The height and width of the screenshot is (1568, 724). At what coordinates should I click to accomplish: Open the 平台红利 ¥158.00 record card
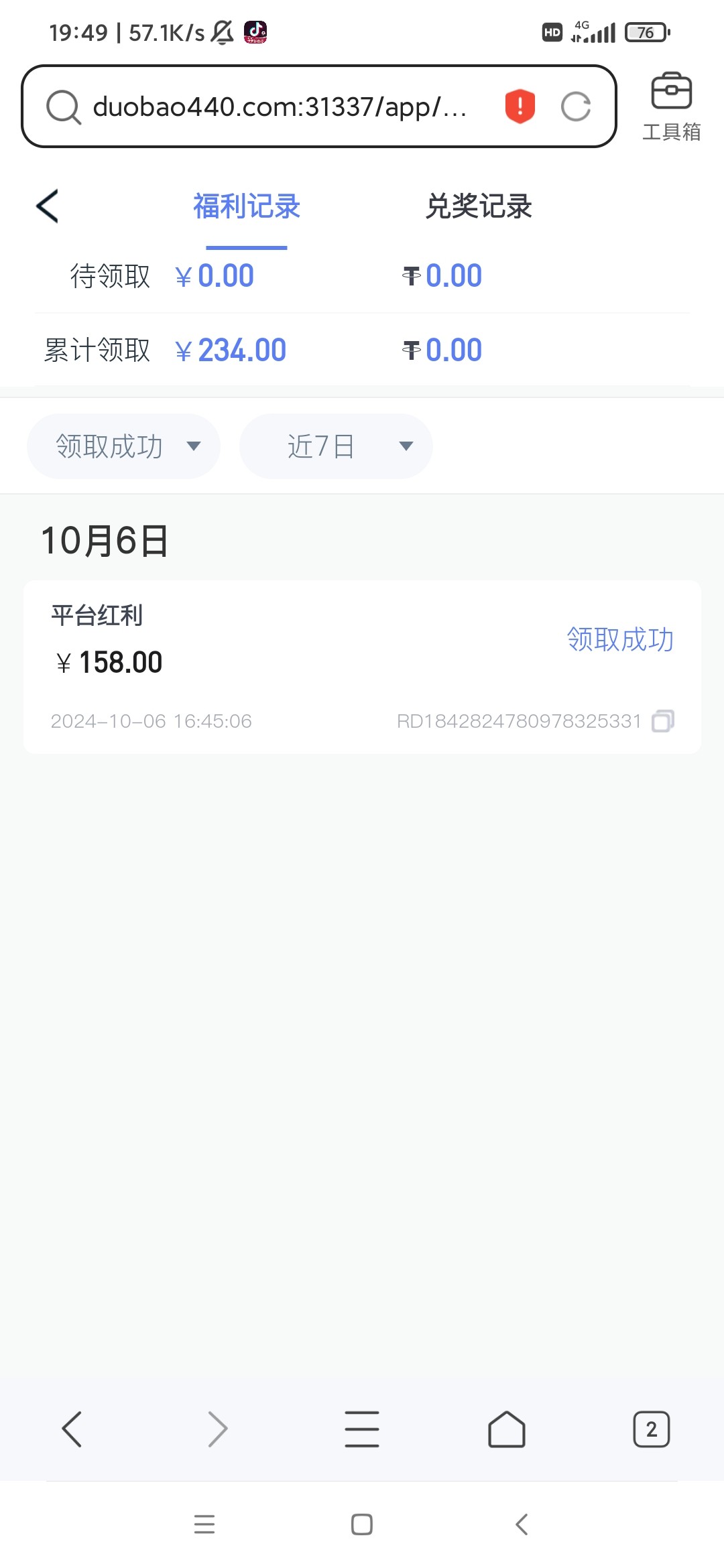coord(362,667)
